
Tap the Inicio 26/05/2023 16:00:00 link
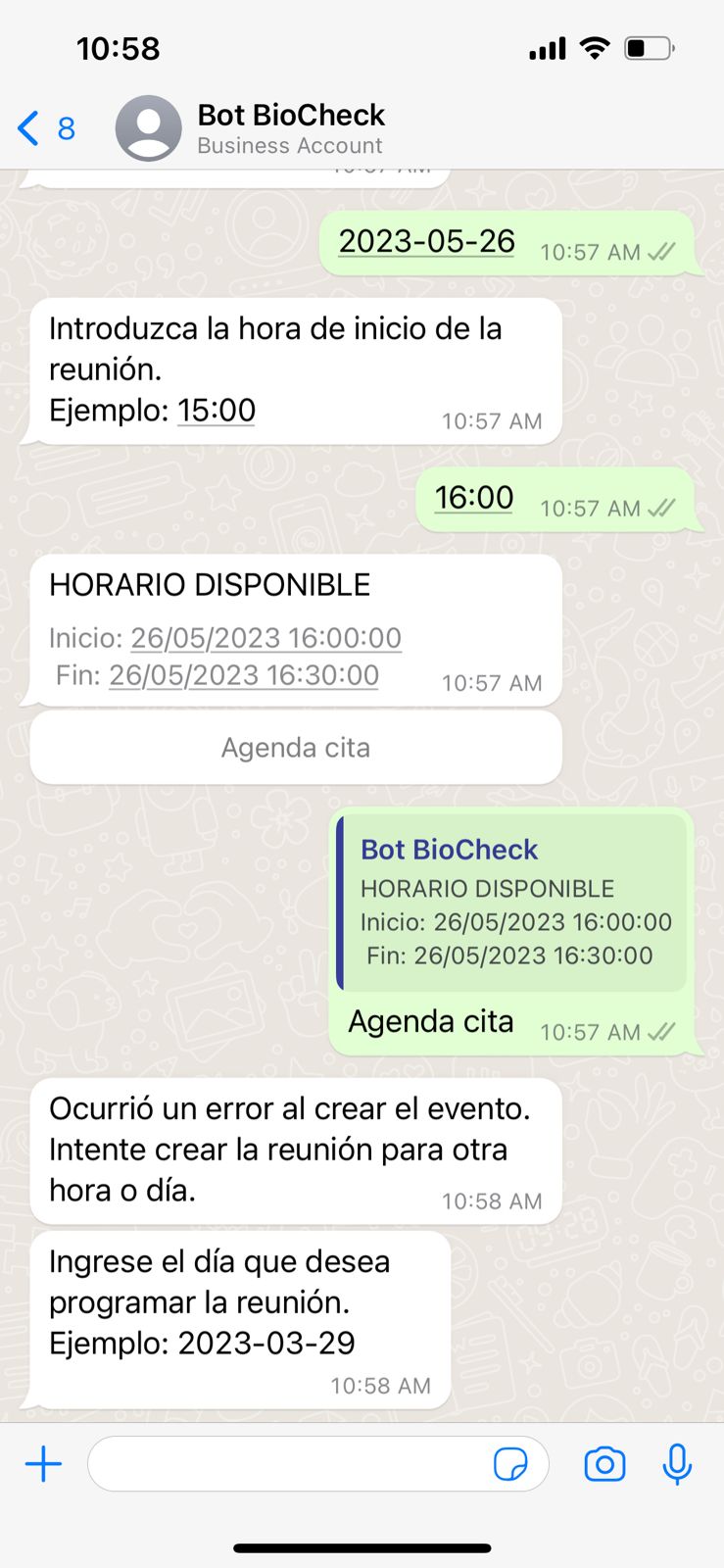point(266,638)
